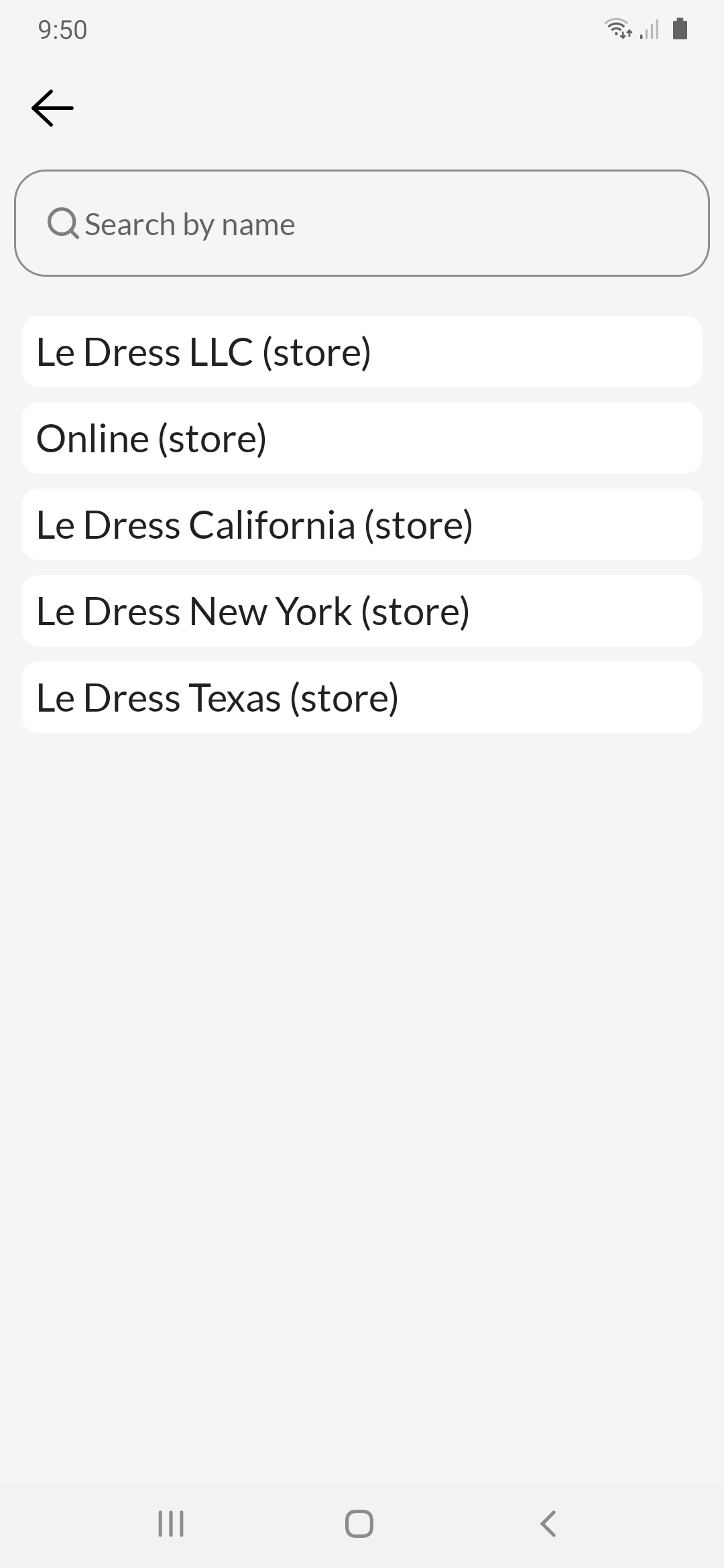Viewport: 724px width, 1568px height.
Task: Choose the Online (store) option
Action: pos(362,438)
